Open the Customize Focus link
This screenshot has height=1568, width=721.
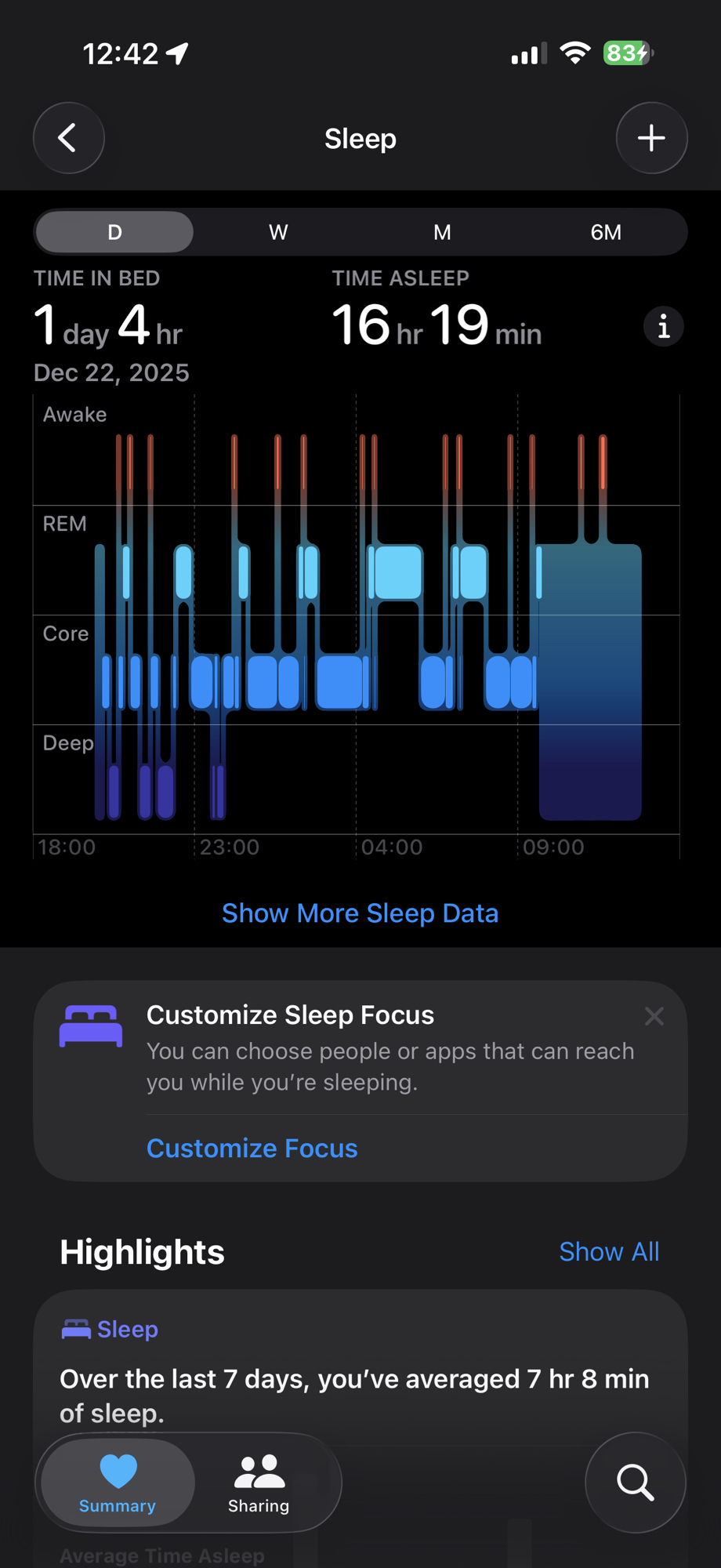252,1148
